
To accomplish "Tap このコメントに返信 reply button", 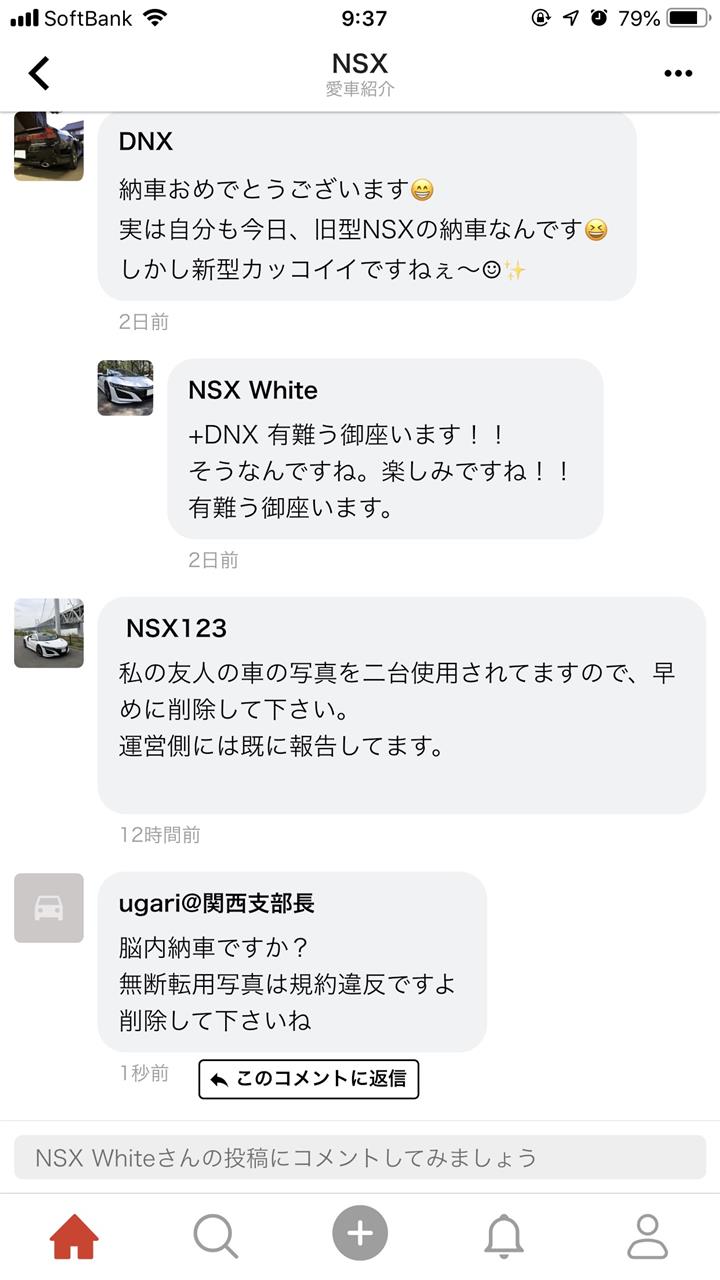I will tap(308, 1079).
